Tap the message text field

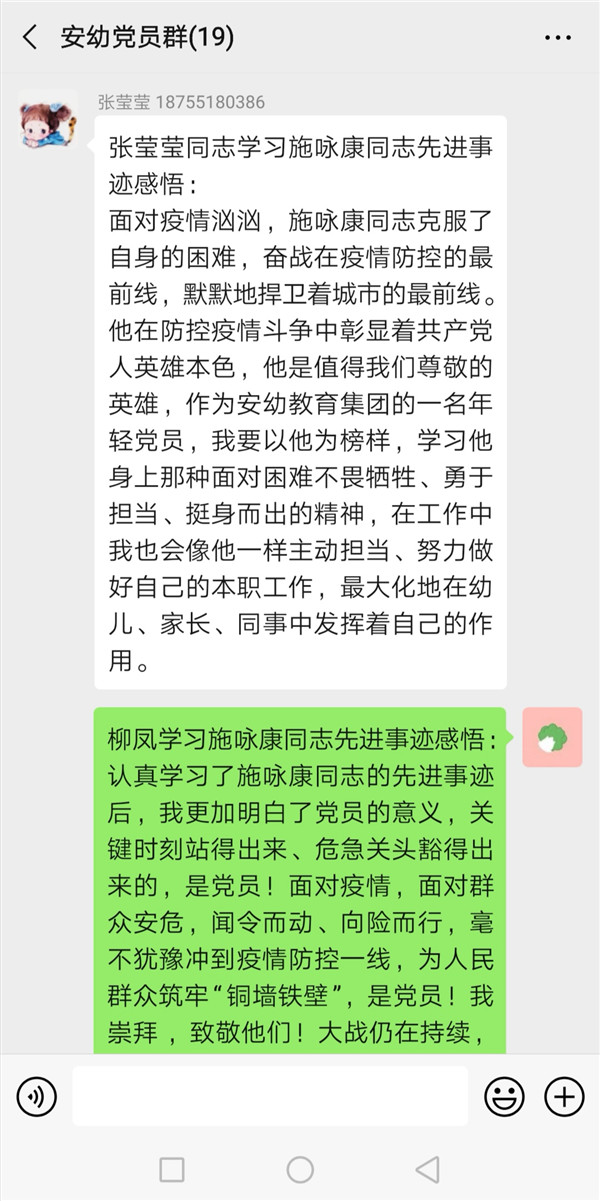[x=269, y=1096]
